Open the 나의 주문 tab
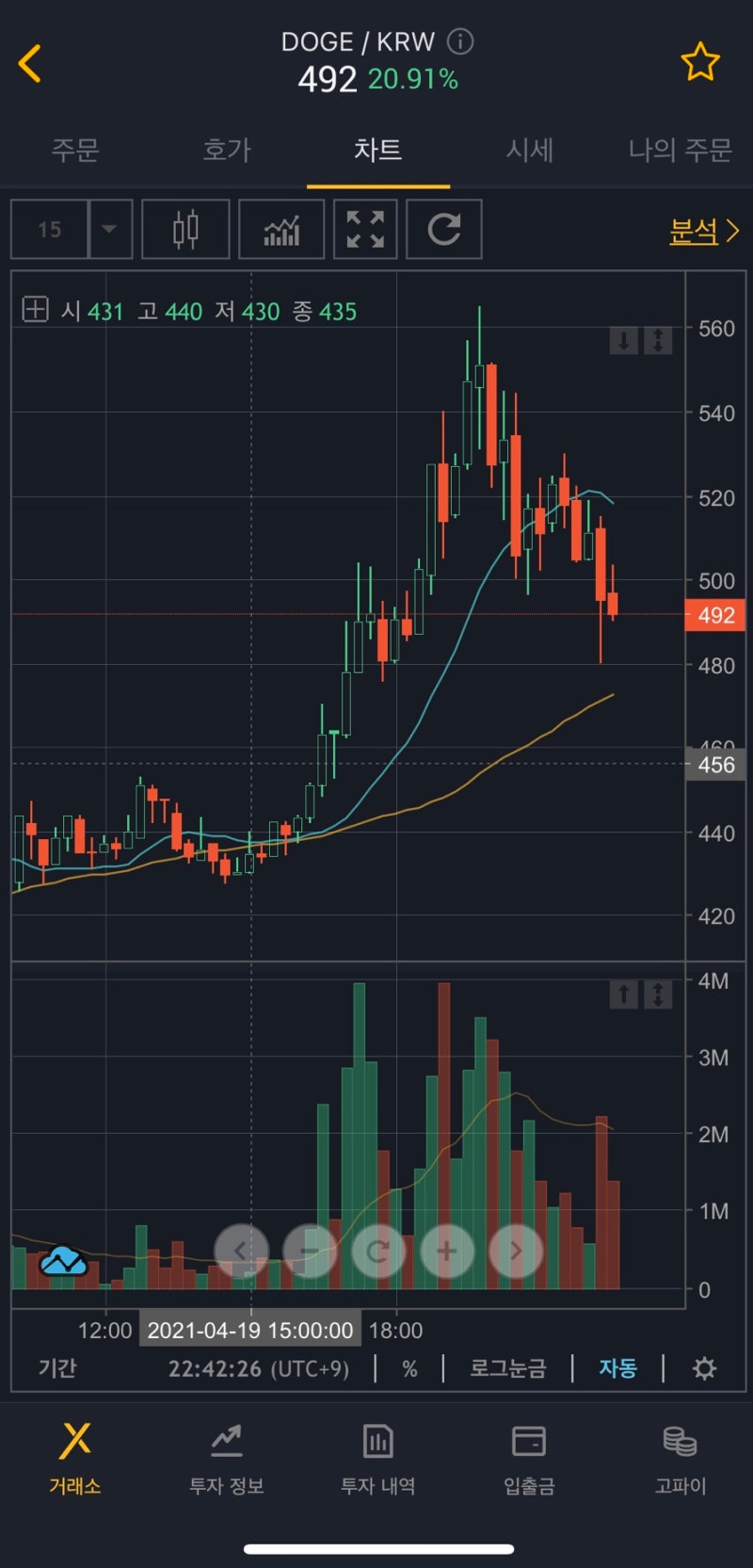Viewport: 753px width, 1568px height. 680,150
